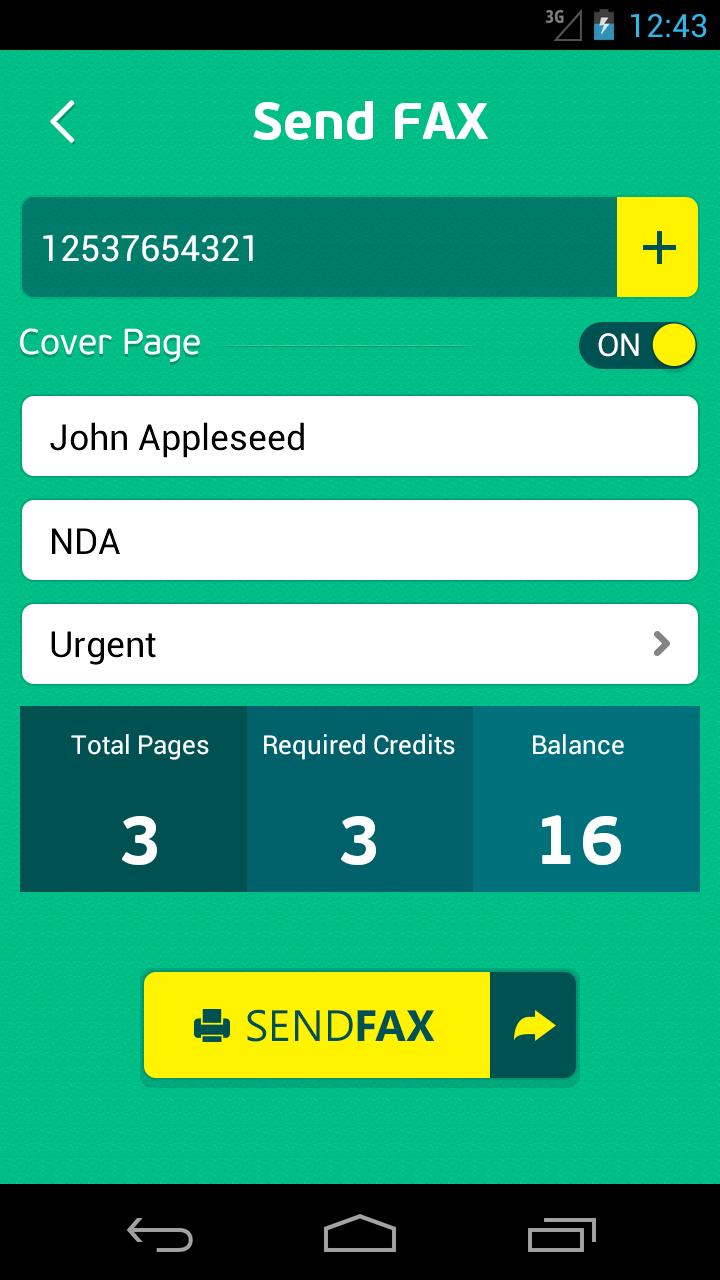
Task: Edit the fax number field
Action: pyautogui.click(x=318, y=248)
